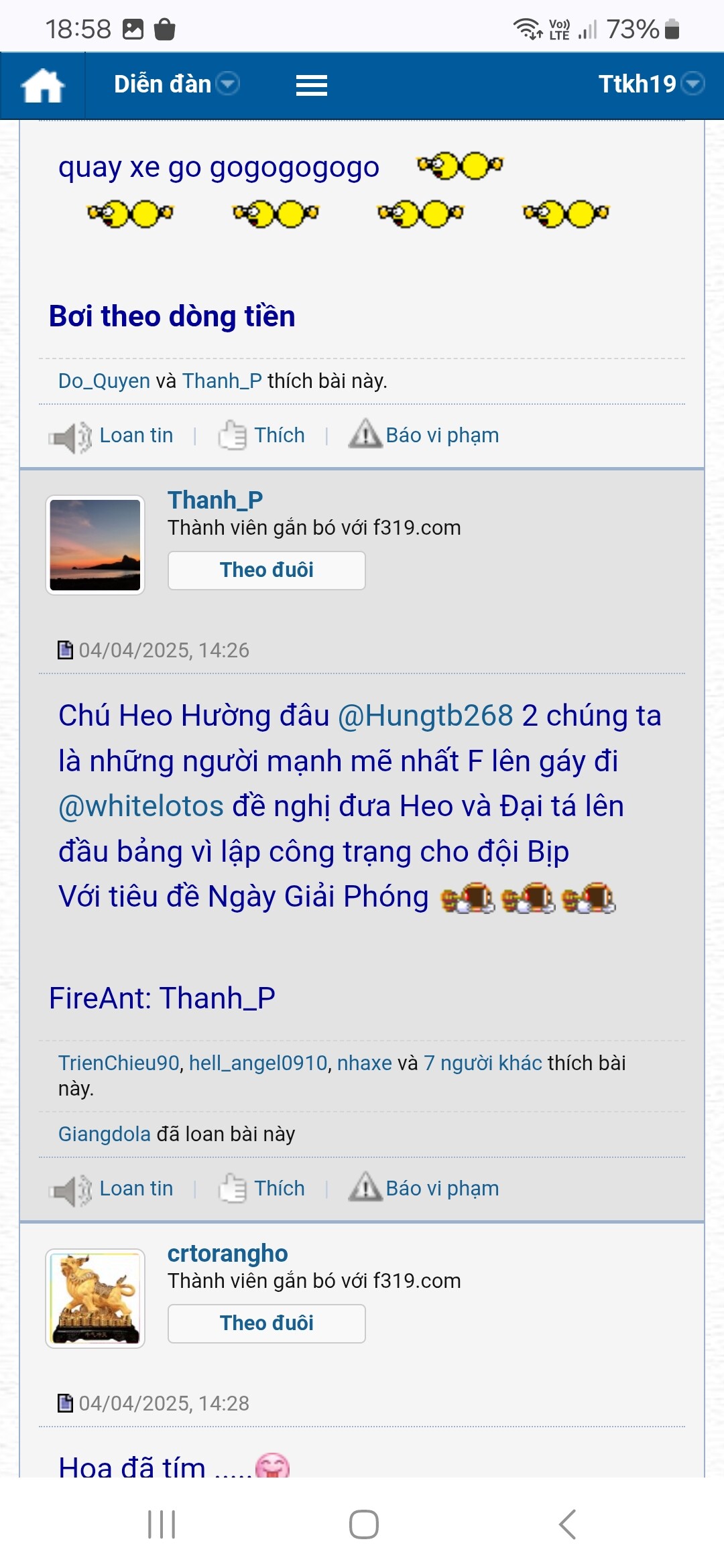Open the @Hungtb268 mention

[x=426, y=716]
